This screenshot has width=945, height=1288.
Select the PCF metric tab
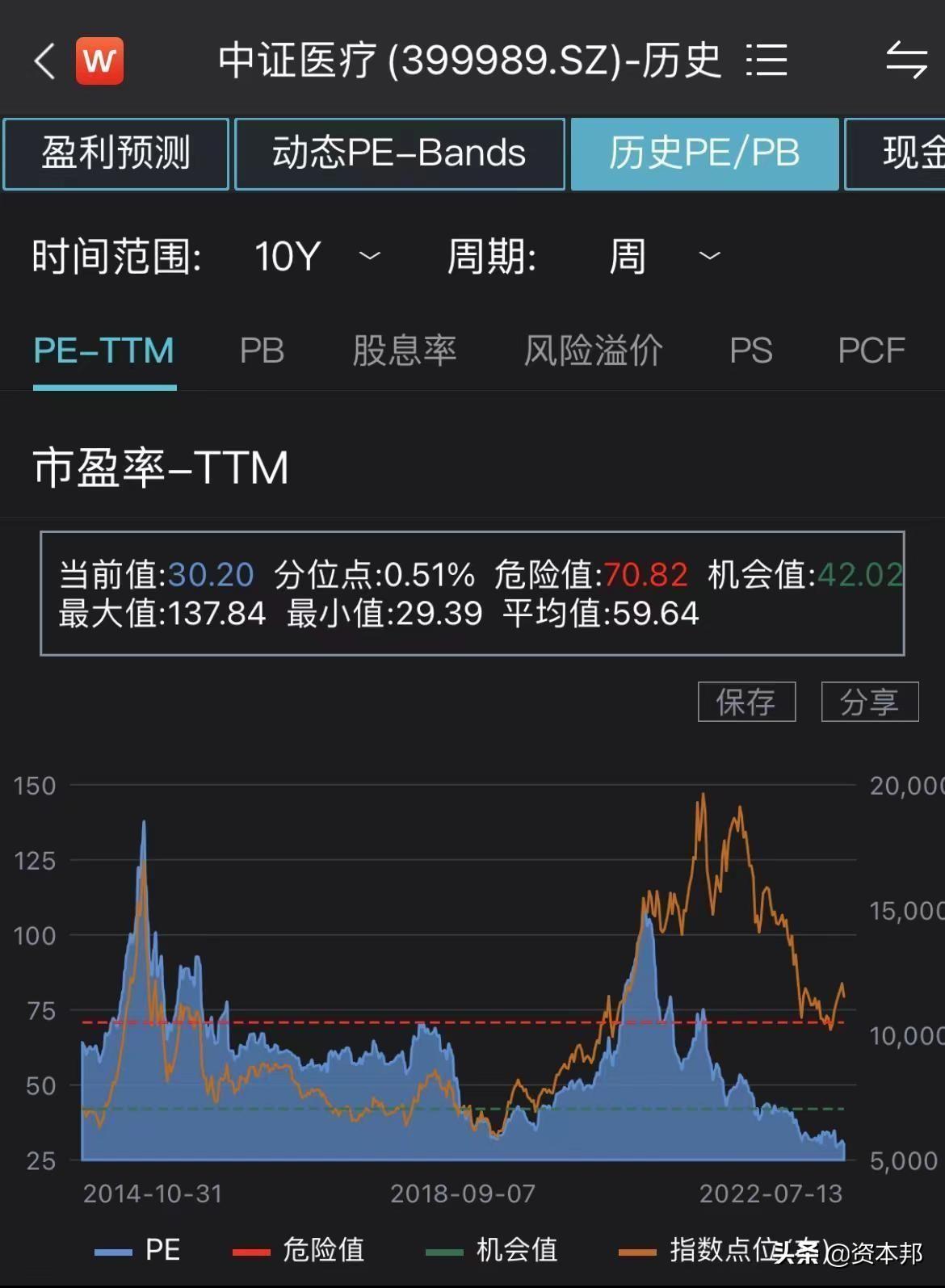(871, 351)
